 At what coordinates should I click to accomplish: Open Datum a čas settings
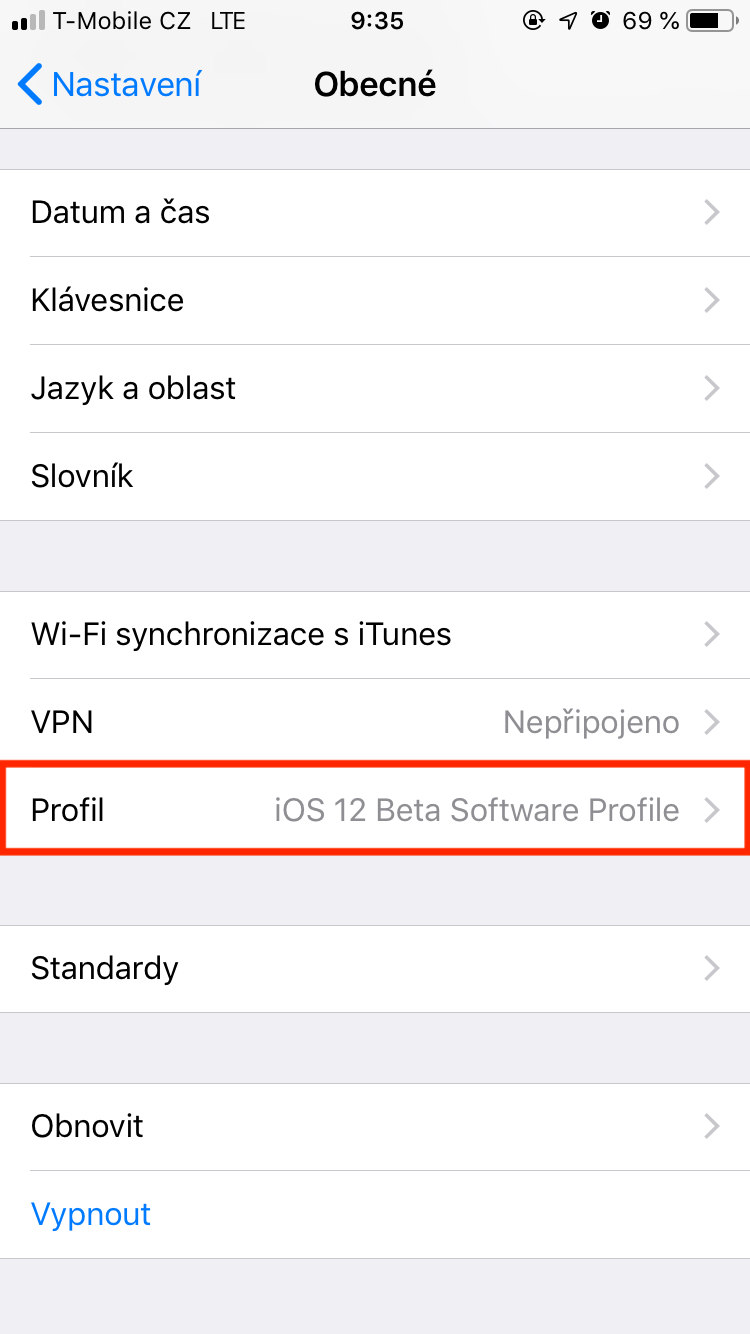pyautogui.click(x=375, y=213)
